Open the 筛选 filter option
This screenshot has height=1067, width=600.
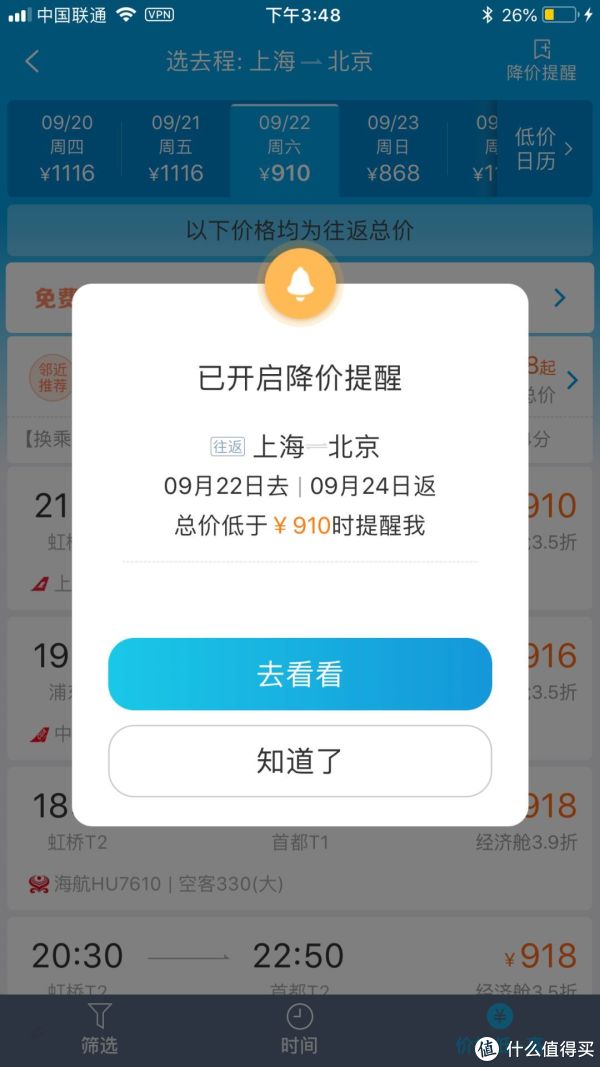coord(99,1030)
